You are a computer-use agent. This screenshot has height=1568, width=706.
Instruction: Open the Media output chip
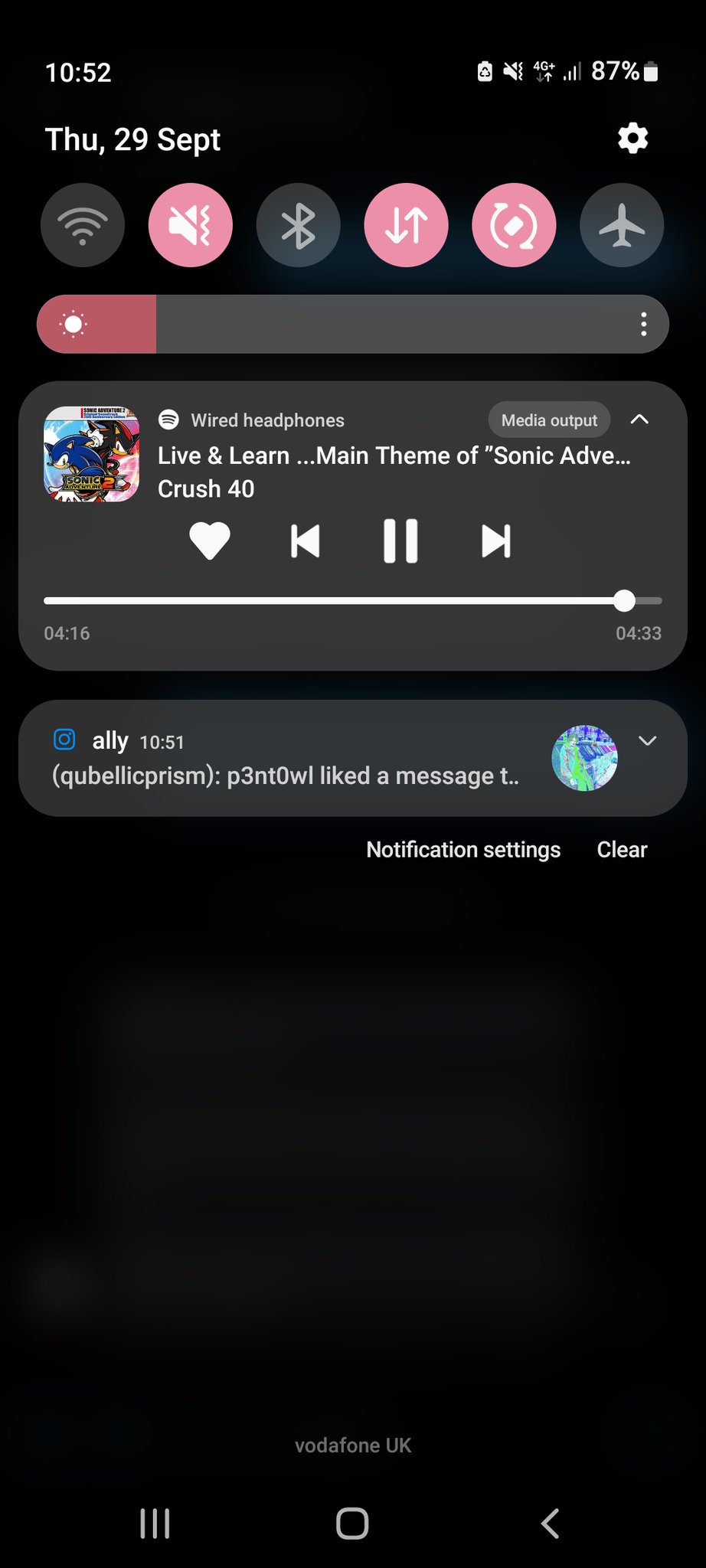pyautogui.click(x=549, y=420)
